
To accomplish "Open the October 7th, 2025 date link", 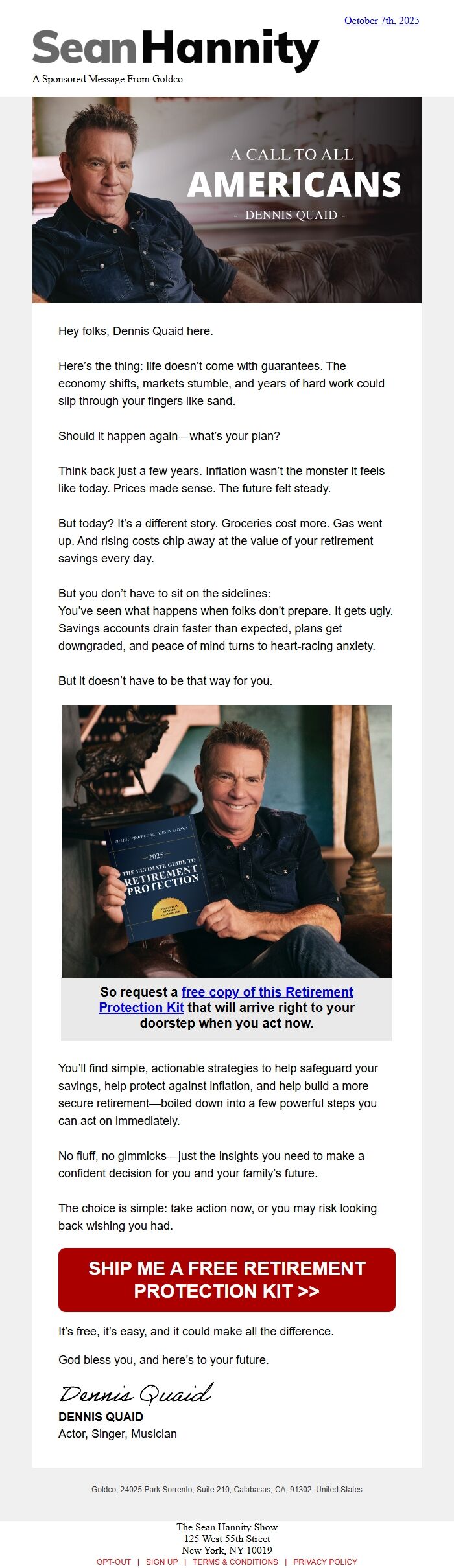I will click(x=381, y=21).
